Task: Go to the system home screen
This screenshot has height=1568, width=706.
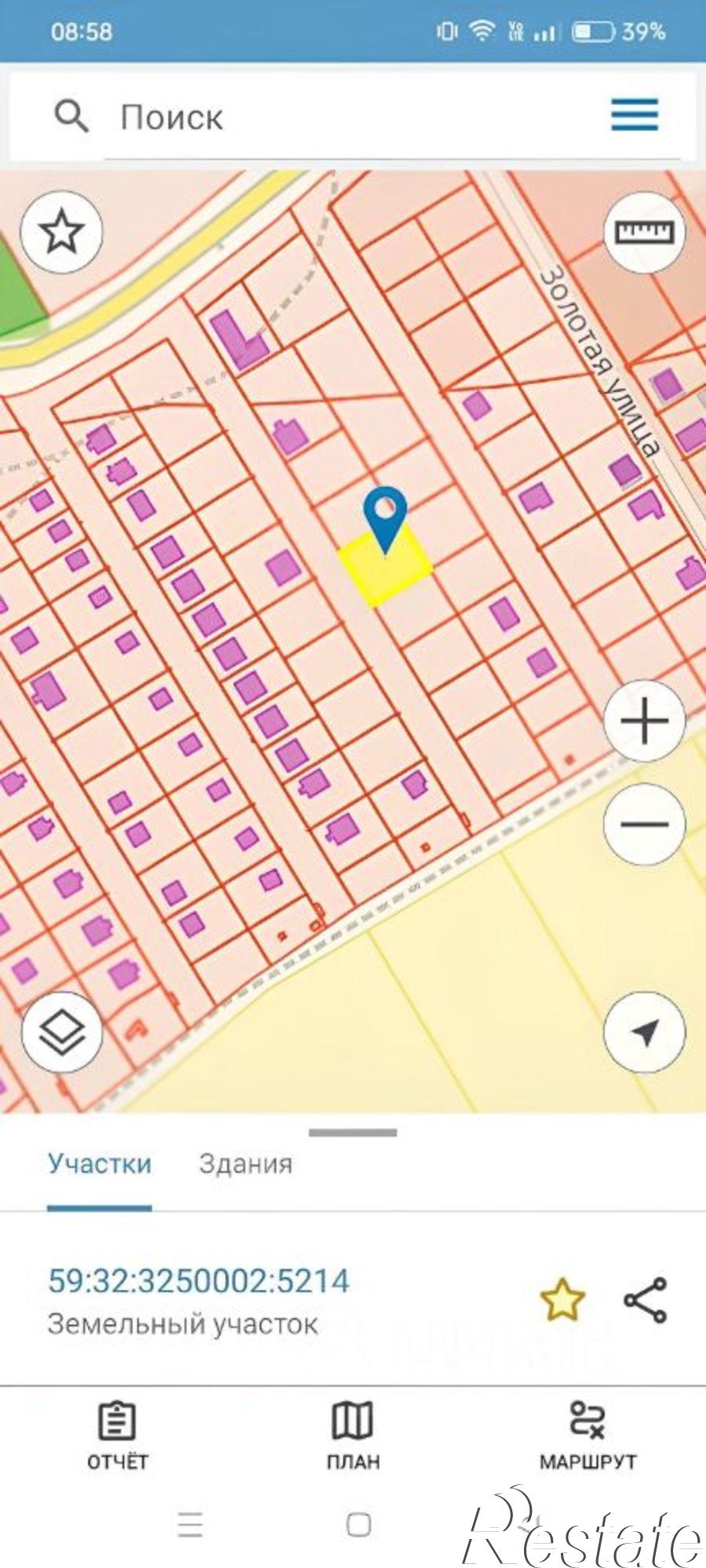Action: [358, 1525]
